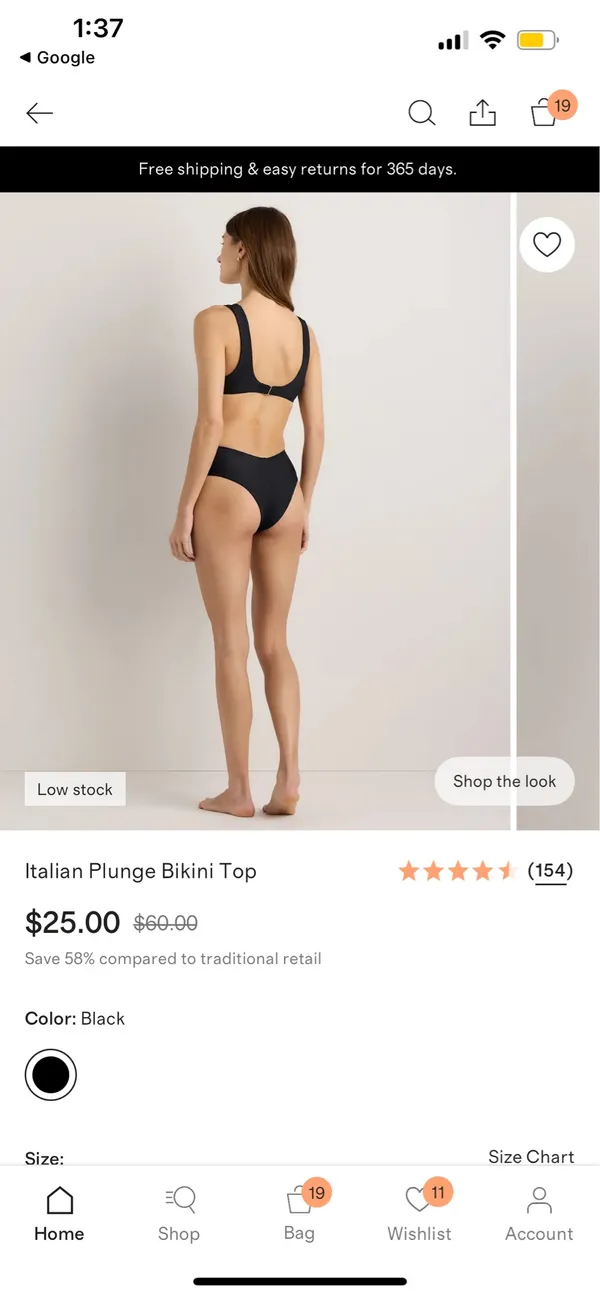This screenshot has width=600, height=1298.
Task: Switch to the Home tab
Action: [59, 1214]
